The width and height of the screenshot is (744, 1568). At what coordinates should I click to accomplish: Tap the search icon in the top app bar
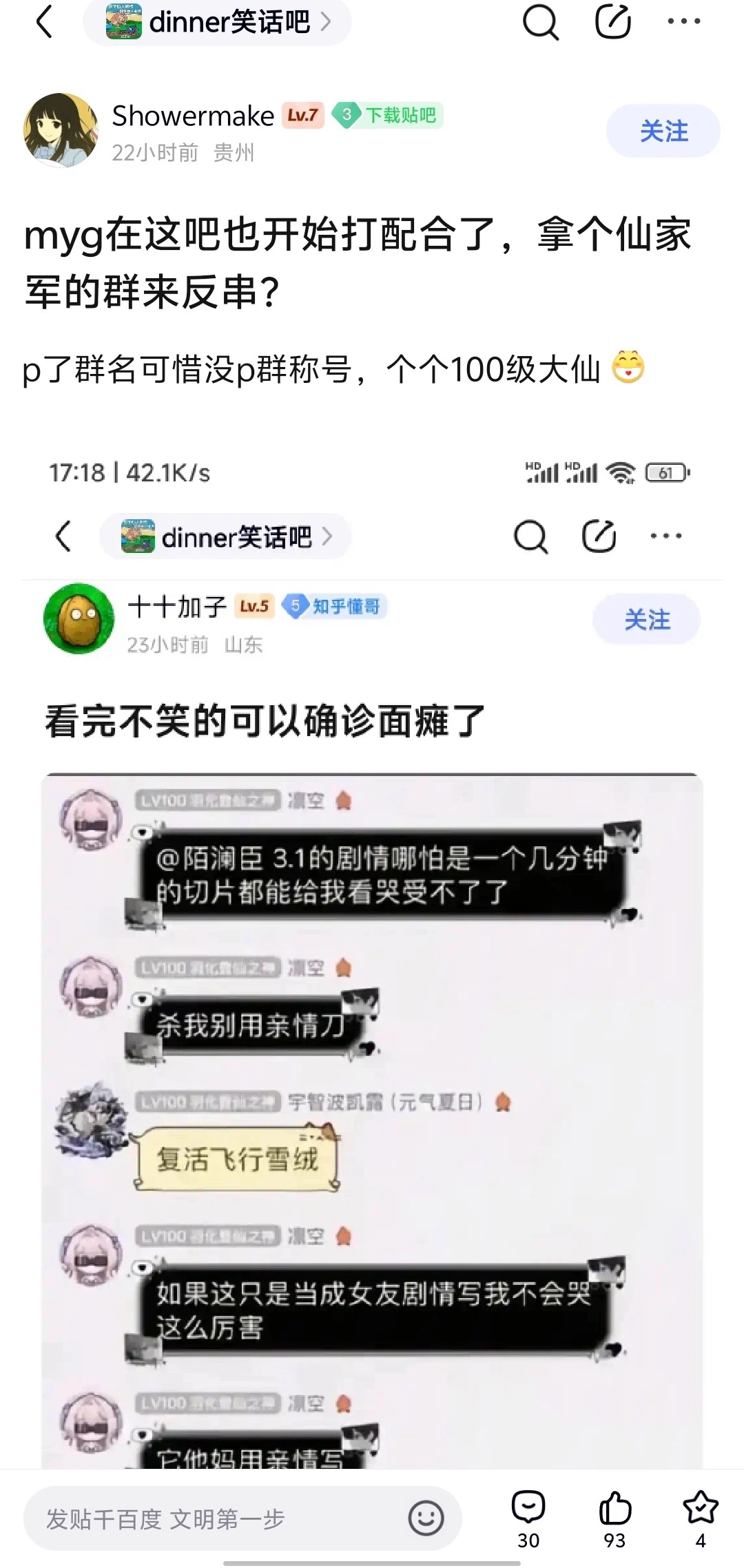pos(541,22)
